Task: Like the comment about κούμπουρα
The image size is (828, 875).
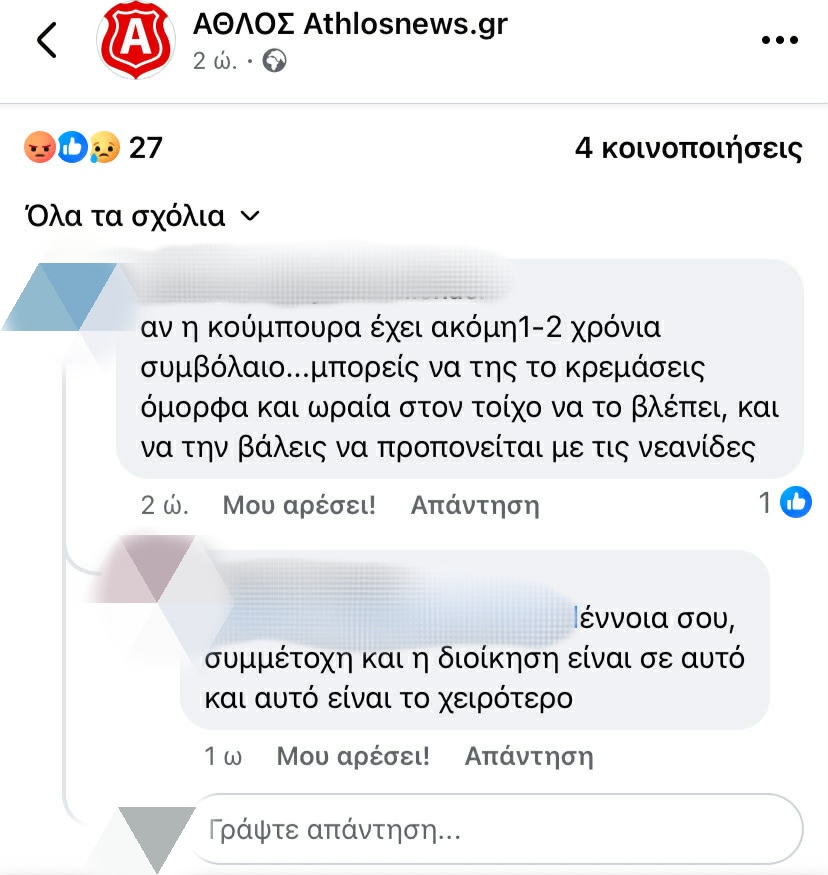Action: pyautogui.click(x=299, y=505)
